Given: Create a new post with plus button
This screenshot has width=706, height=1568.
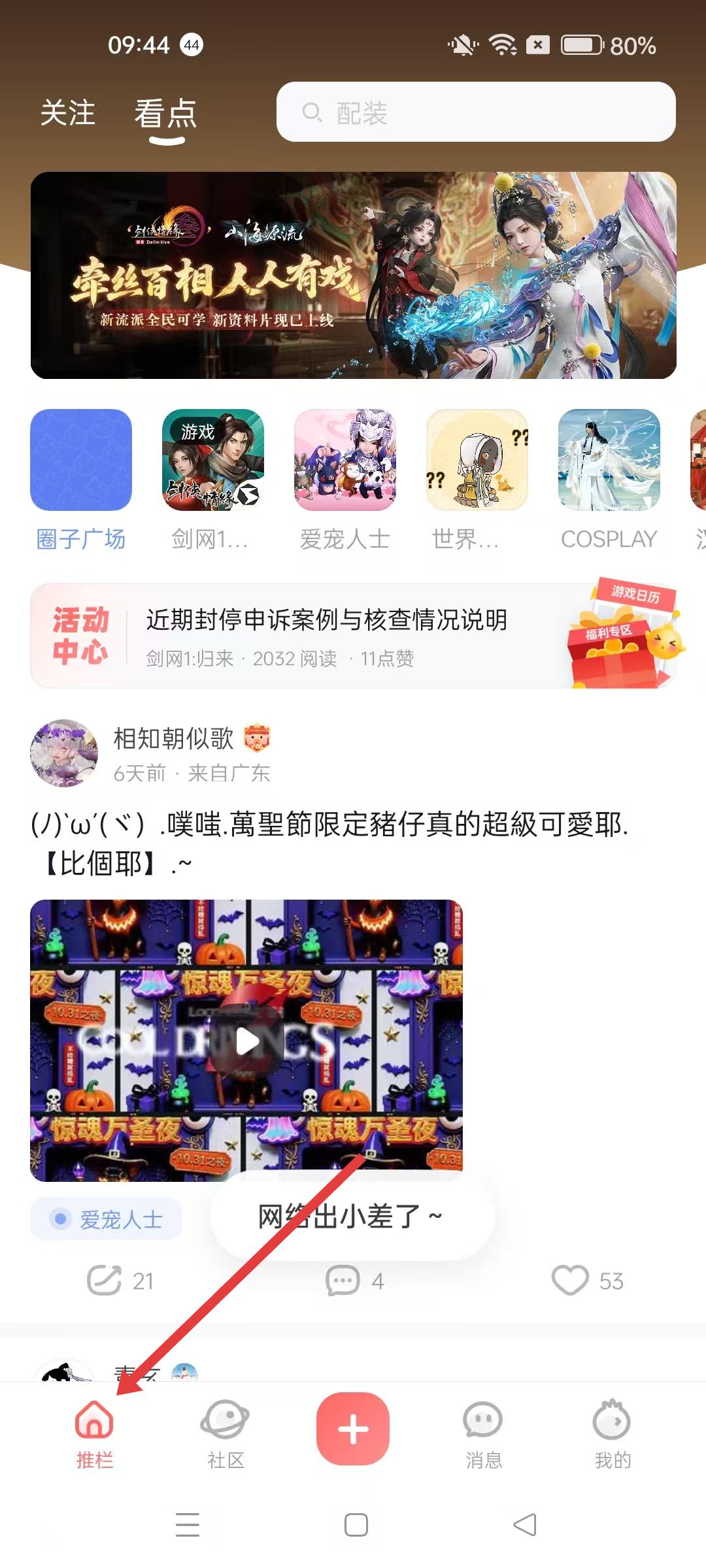Looking at the screenshot, I should click(353, 1429).
